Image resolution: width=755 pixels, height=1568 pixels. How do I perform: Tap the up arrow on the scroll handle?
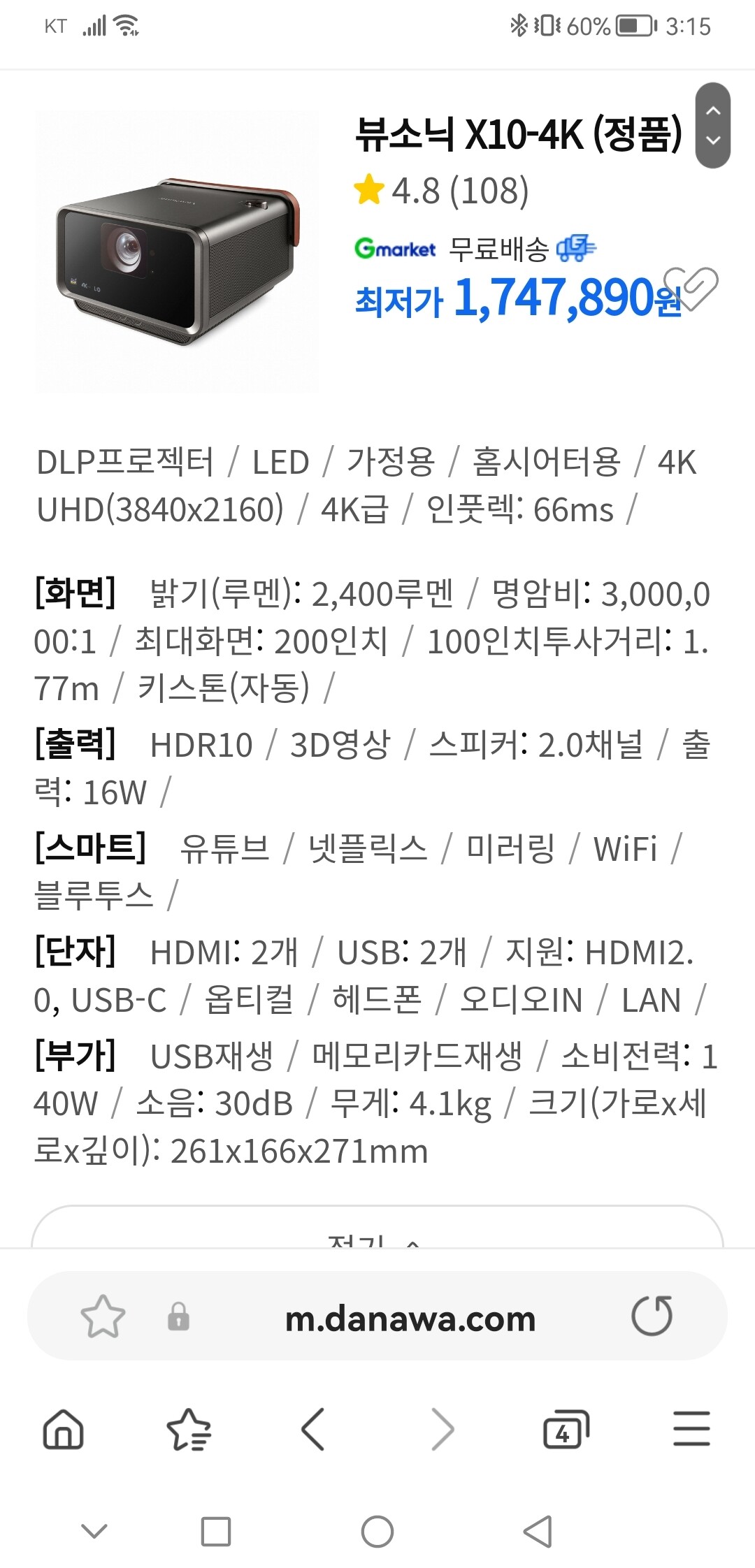(x=713, y=110)
